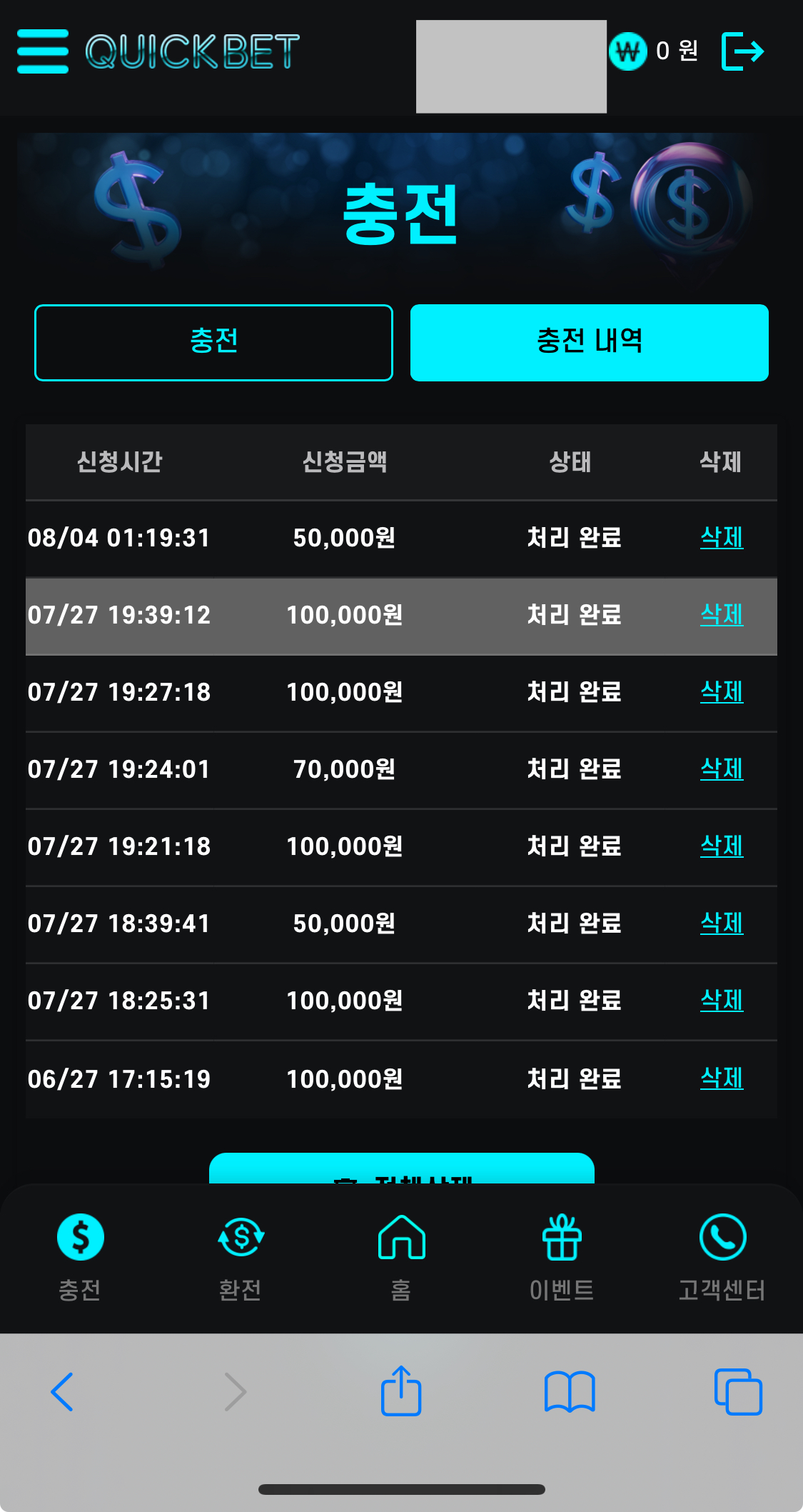The height and width of the screenshot is (1512, 803).
Task: Delete the 06/27 17:15:19 record
Action: click(x=722, y=1078)
